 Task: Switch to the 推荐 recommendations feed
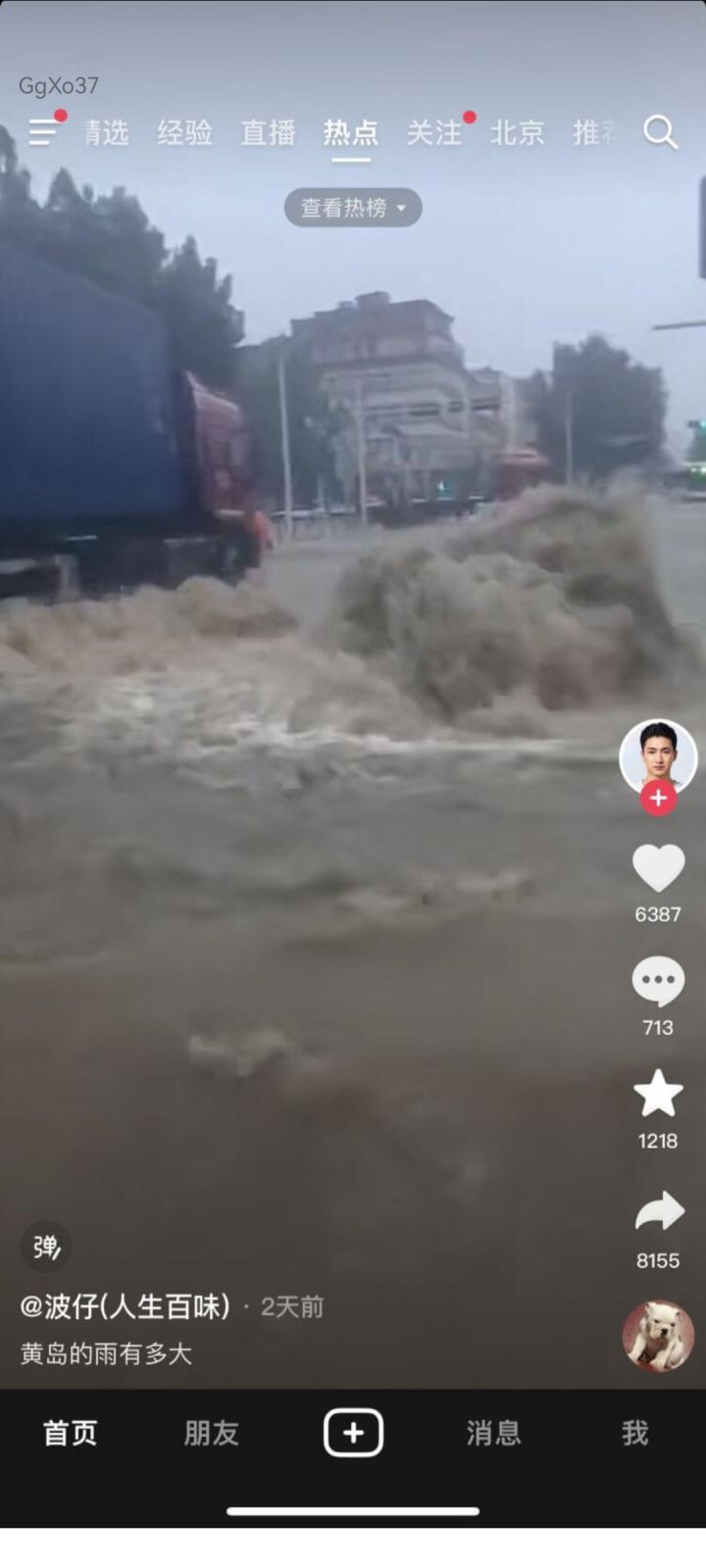(594, 133)
